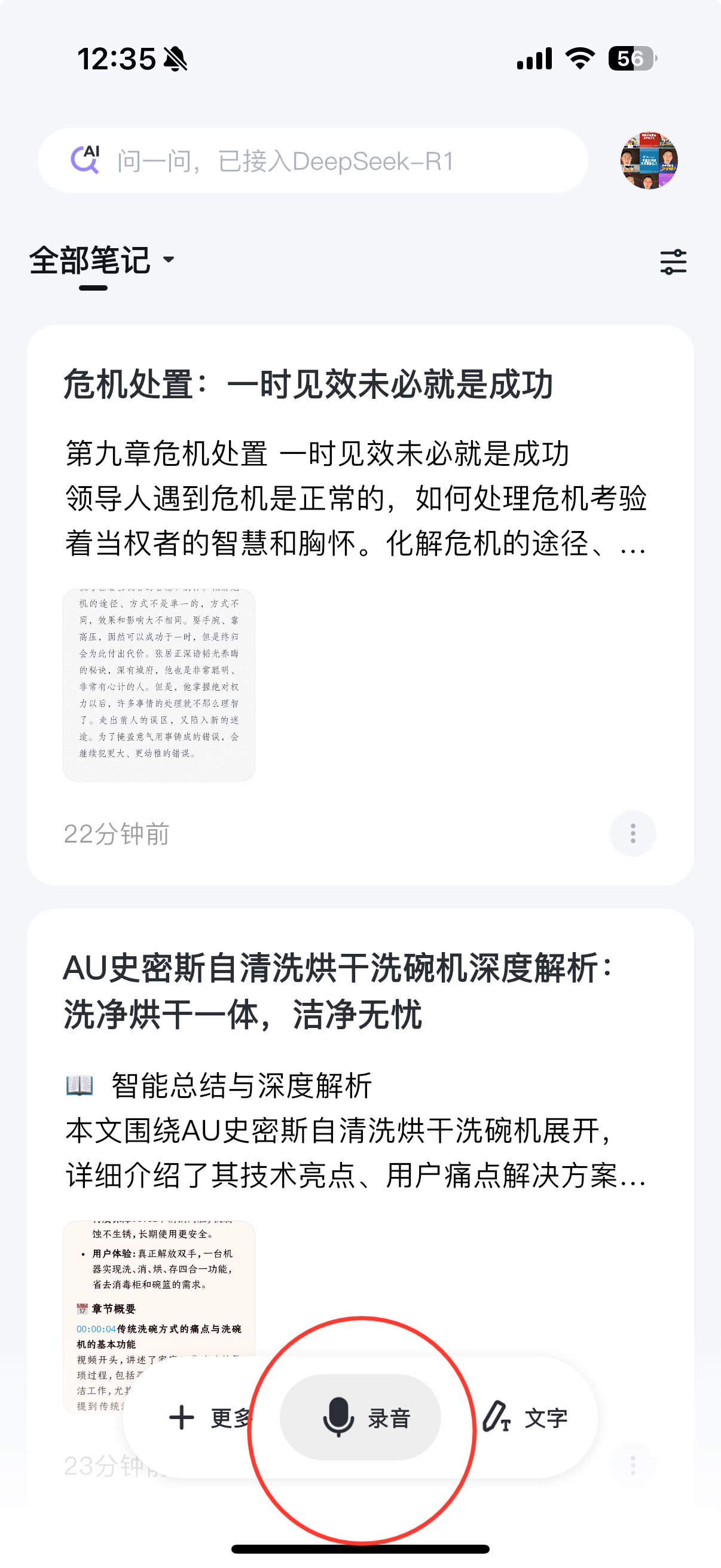Create a 文字 text note

coord(525,1418)
